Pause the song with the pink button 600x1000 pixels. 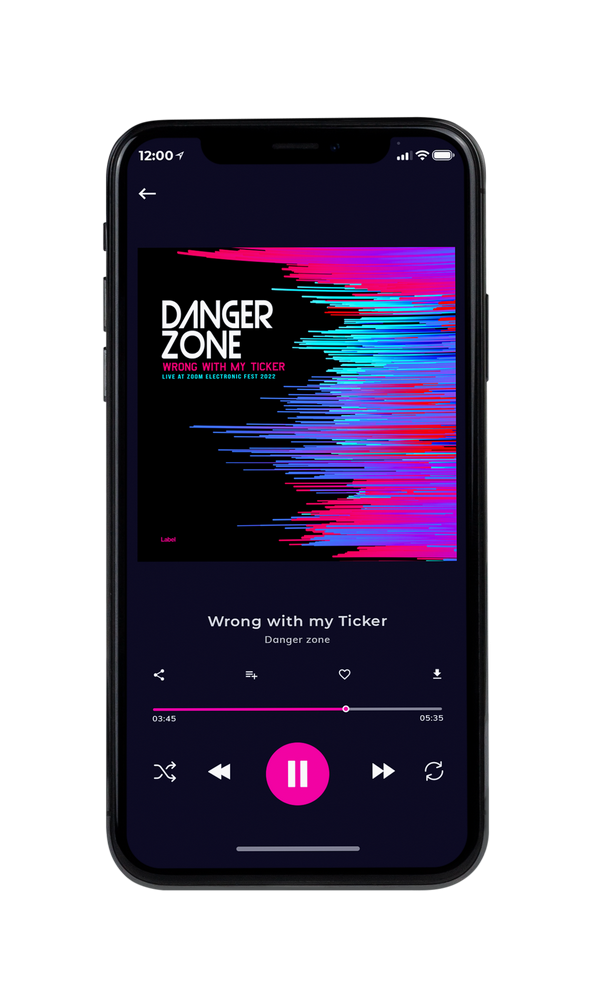[297, 774]
